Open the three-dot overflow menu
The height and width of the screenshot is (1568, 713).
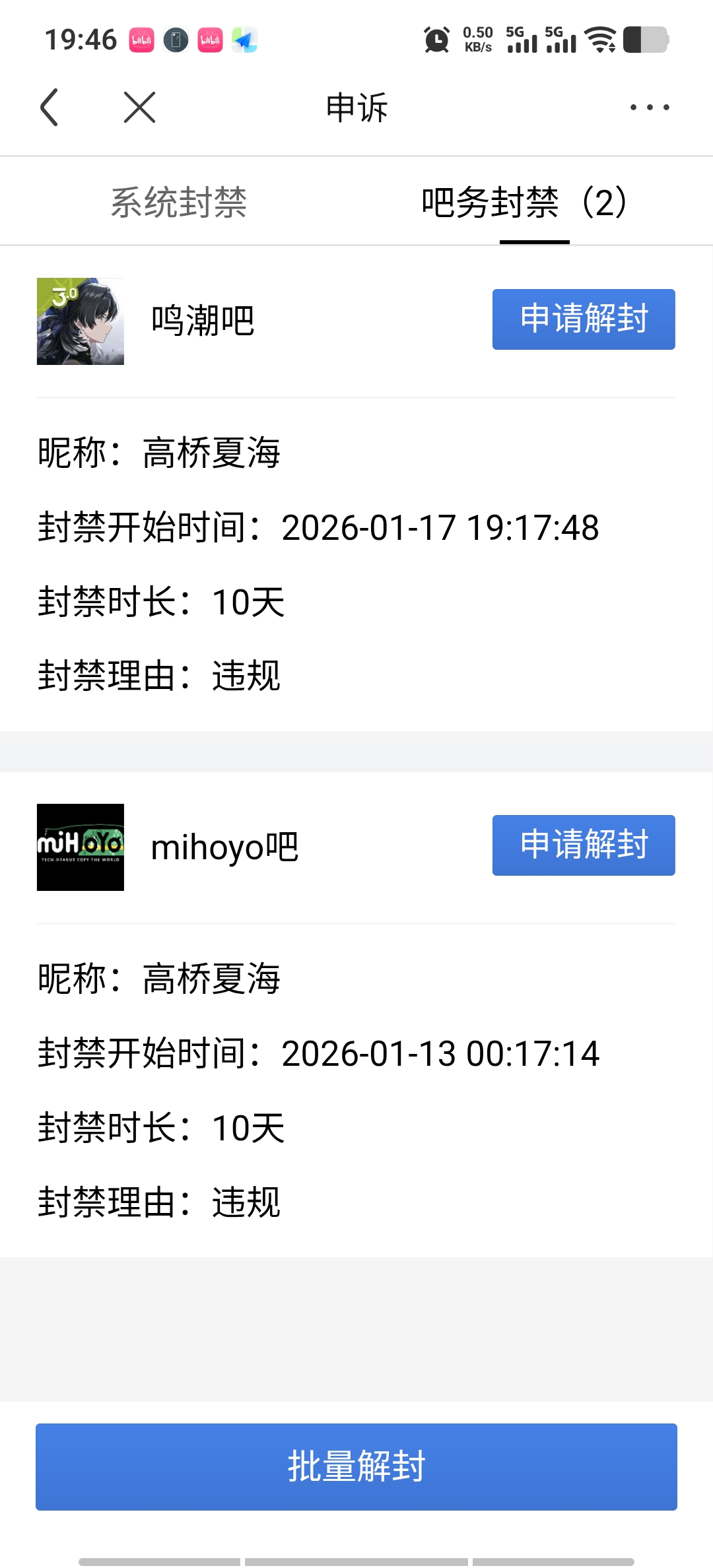(649, 107)
